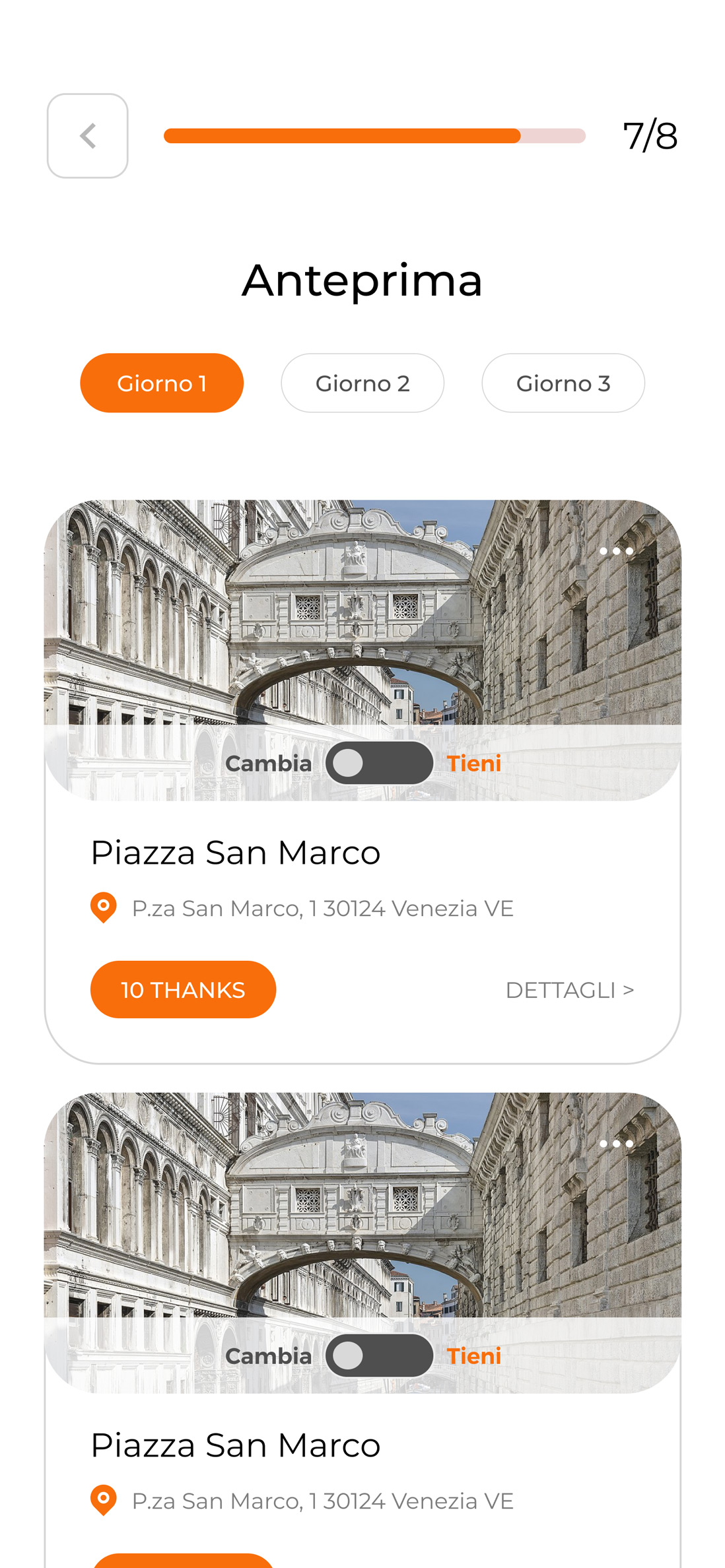
Task: Open the three-dot menu on the second card
Action: click(616, 1144)
